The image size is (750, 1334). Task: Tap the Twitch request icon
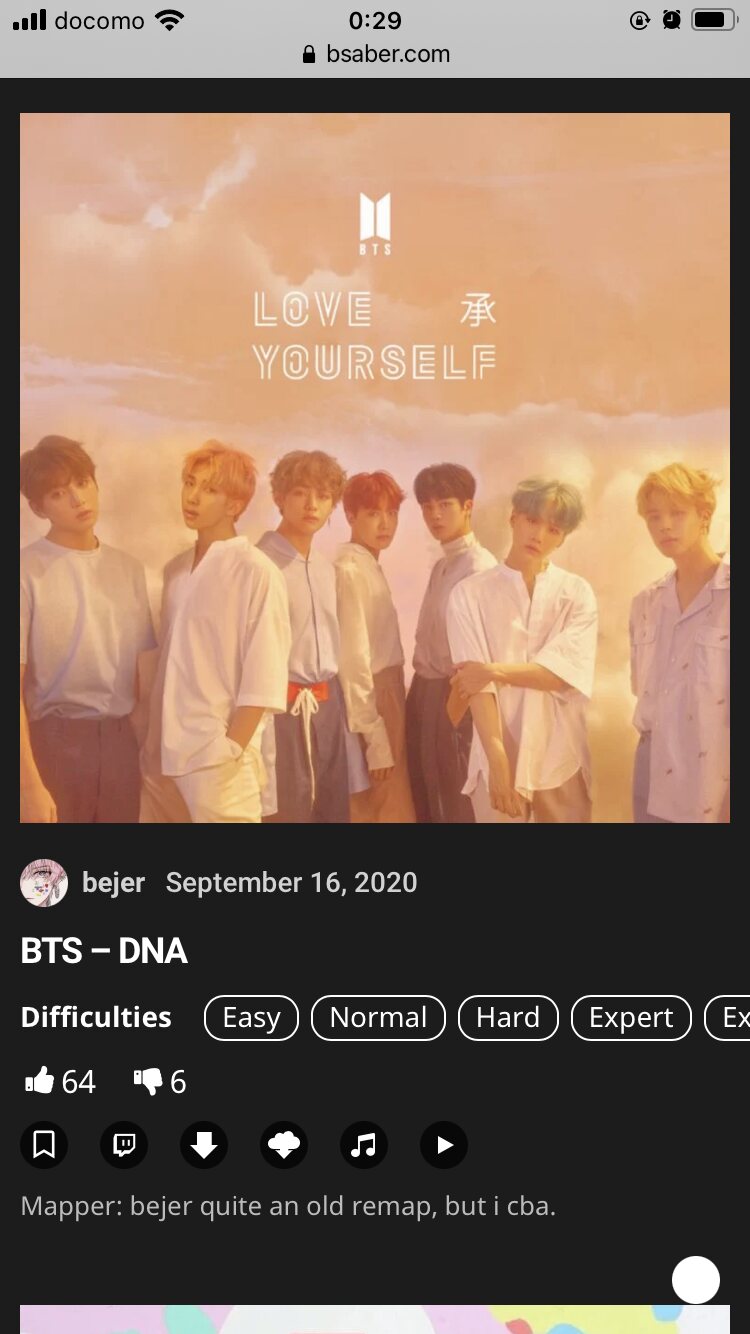pyautogui.click(x=124, y=1145)
